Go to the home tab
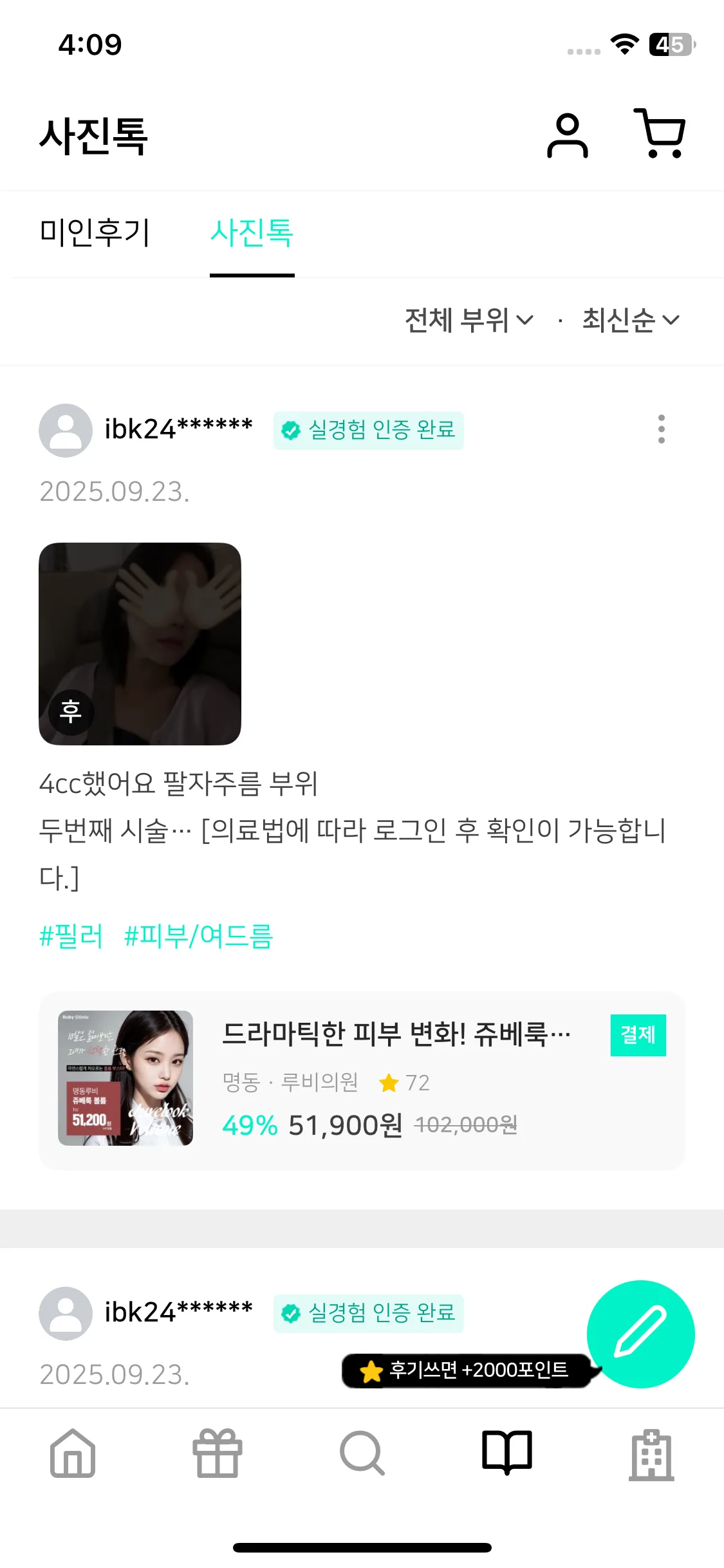 point(73,1453)
